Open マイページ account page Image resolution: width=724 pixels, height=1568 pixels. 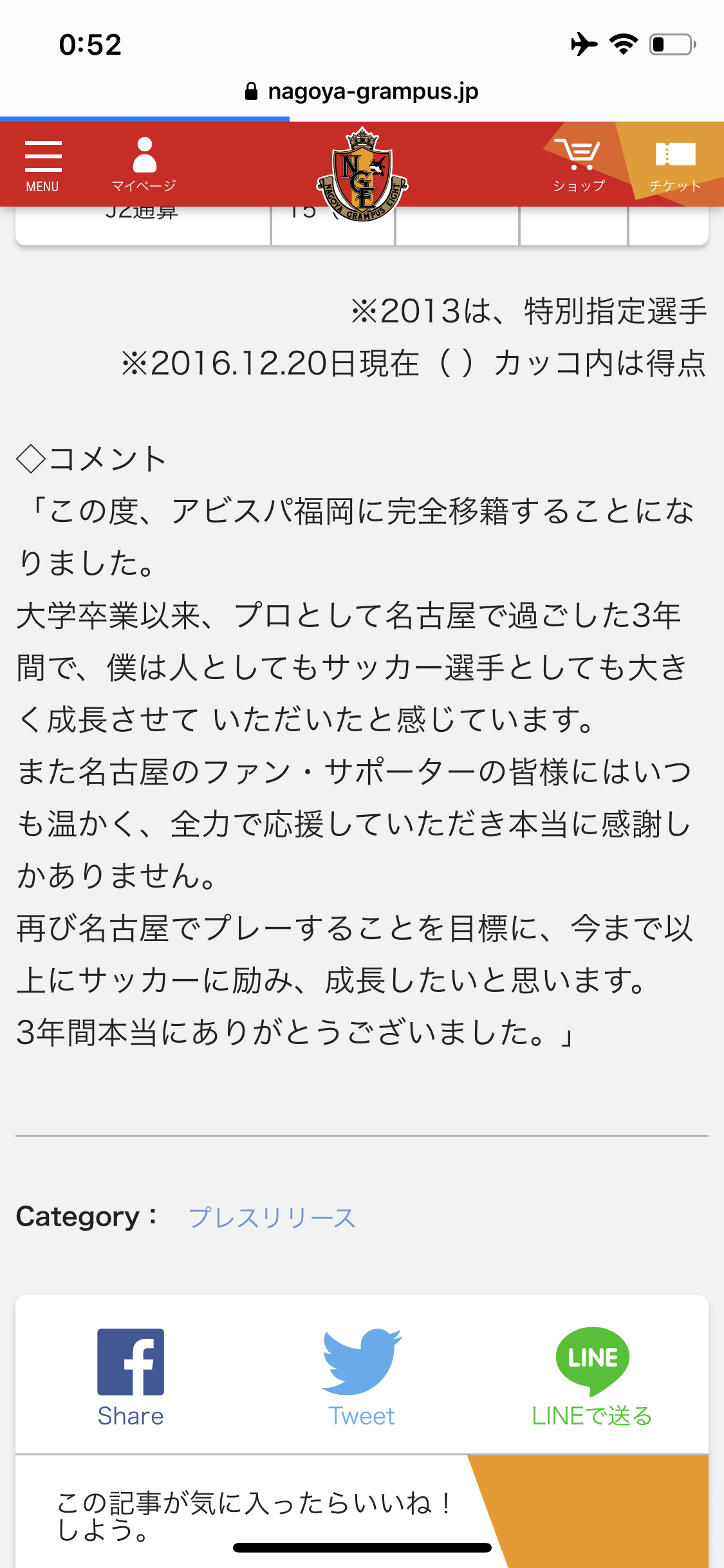click(144, 165)
